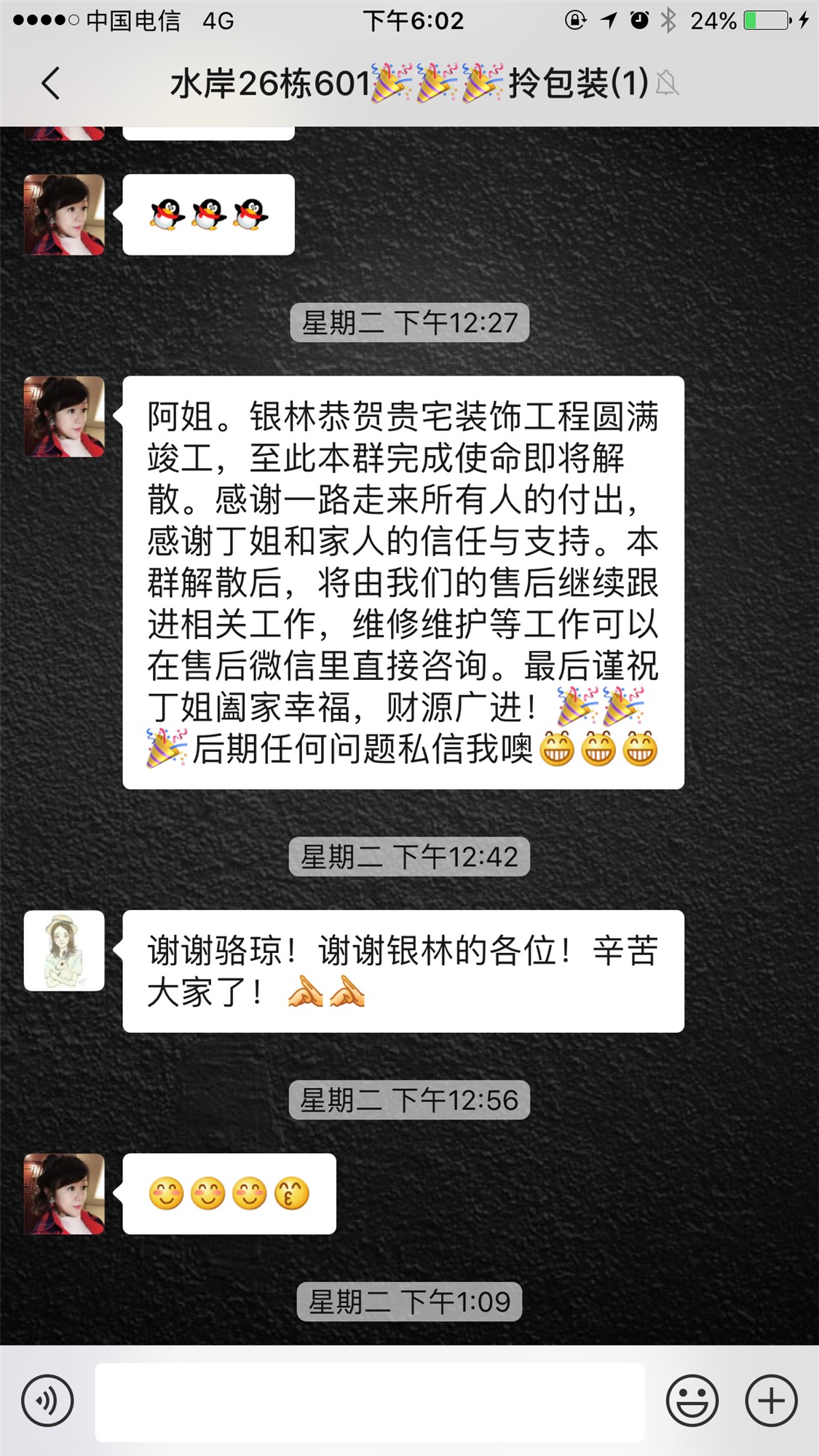Switch to voice message input
This screenshot has height=1456, width=819.
(x=47, y=1400)
